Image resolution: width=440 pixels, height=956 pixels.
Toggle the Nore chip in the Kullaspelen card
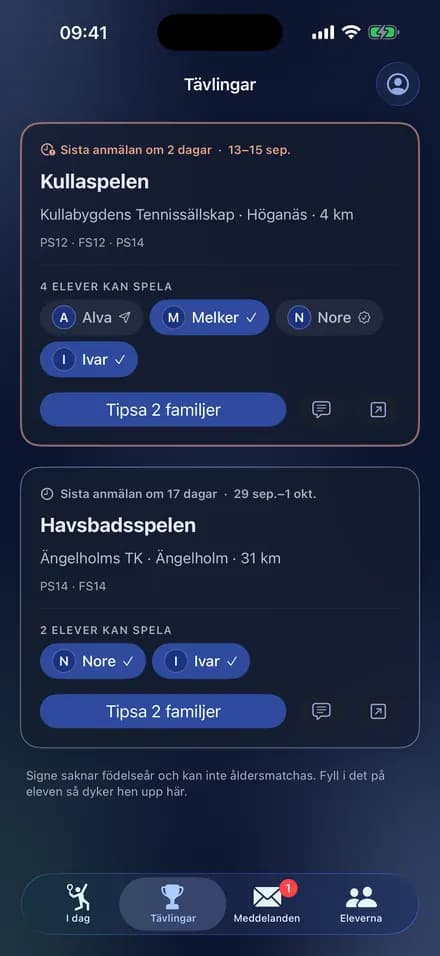tap(329, 317)
